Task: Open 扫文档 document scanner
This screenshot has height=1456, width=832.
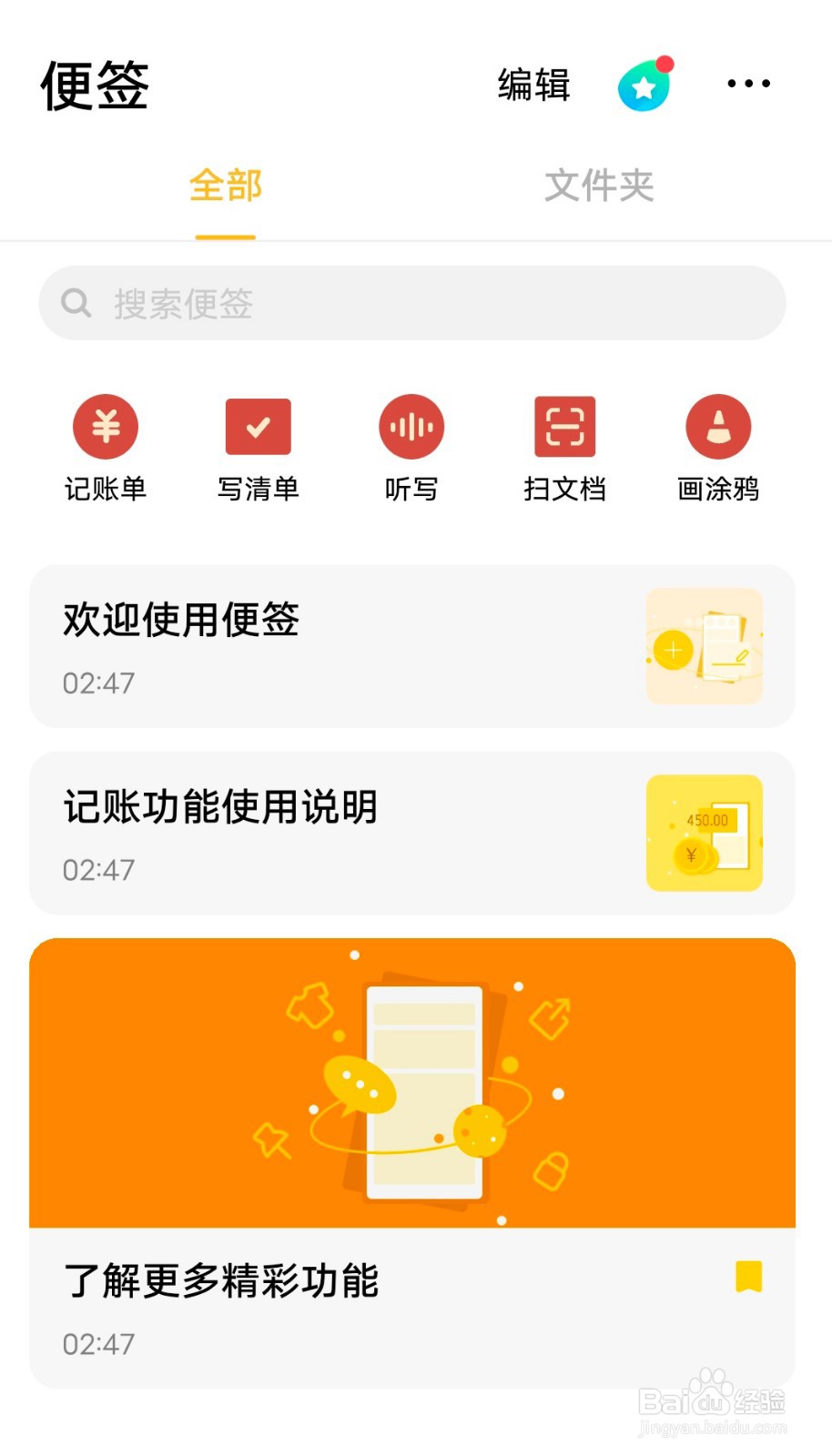Action: pos(564,446)
